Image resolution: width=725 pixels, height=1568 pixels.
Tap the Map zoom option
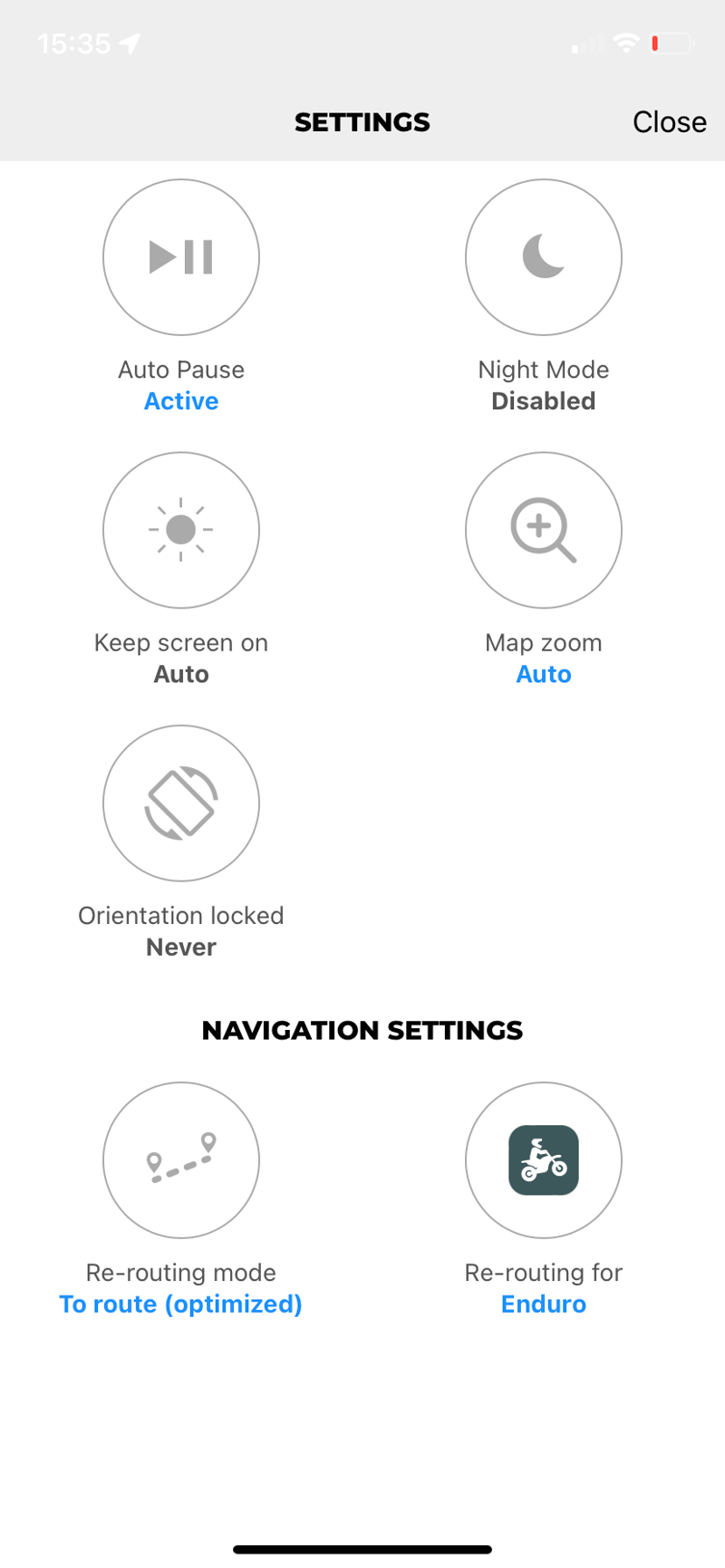tap(544, 530)
